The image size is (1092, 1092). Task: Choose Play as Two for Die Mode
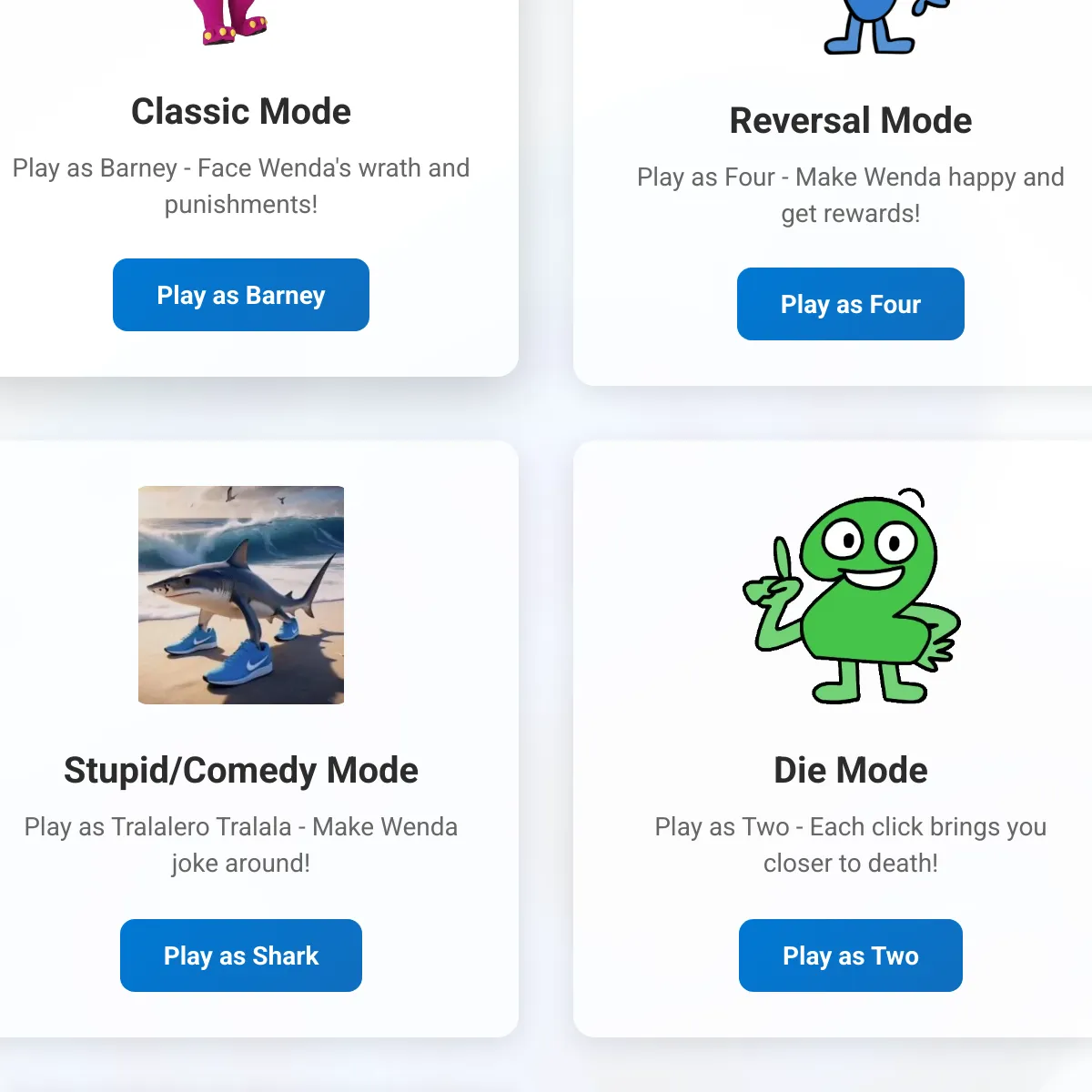(x=850, y=955)
